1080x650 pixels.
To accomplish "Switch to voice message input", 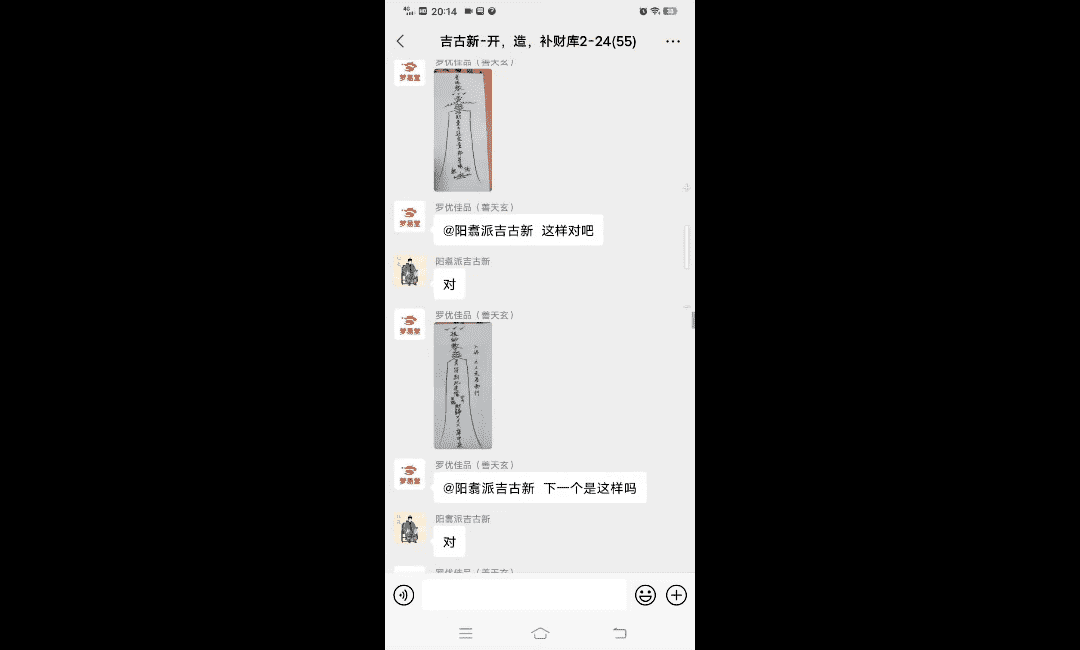I will (x=404, y=595).
